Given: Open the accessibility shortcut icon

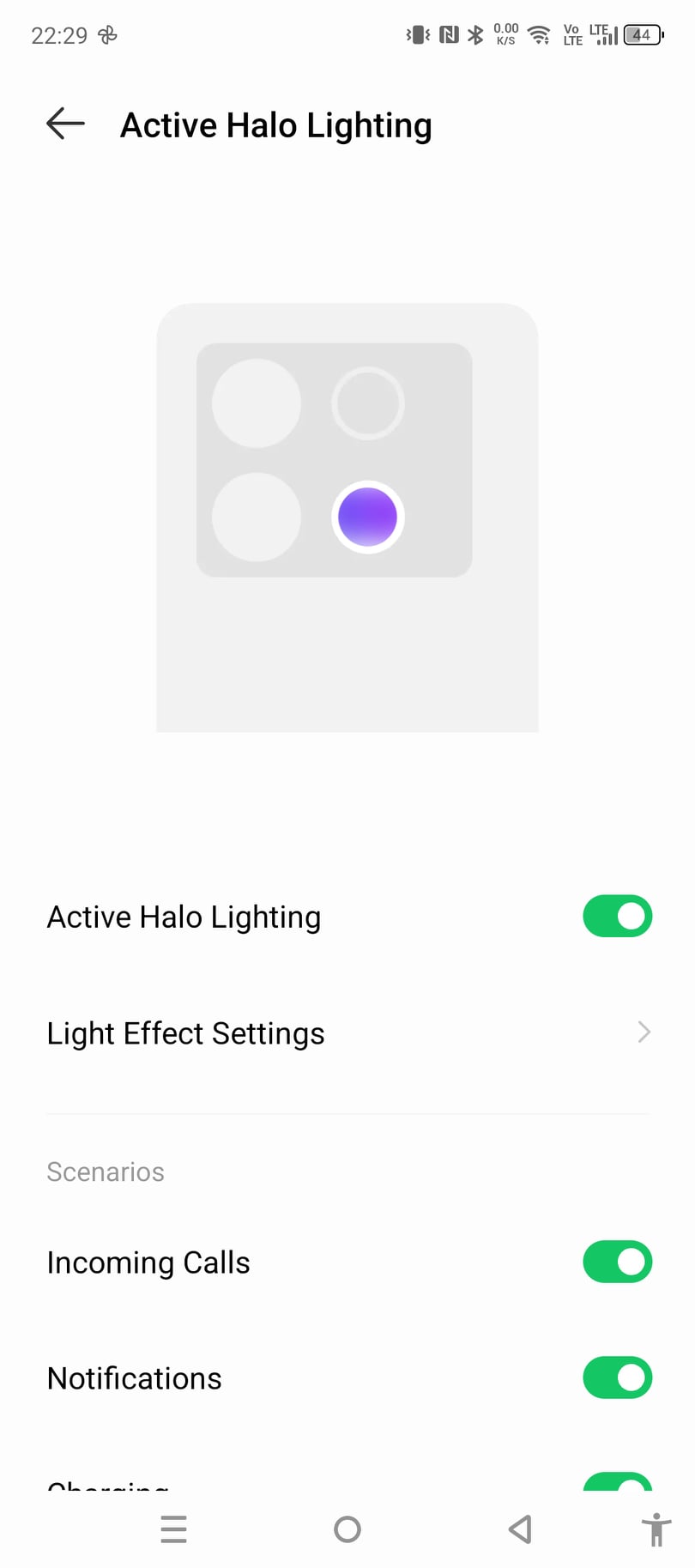Looking at the screenshot, I should [x=656, y=1529].
